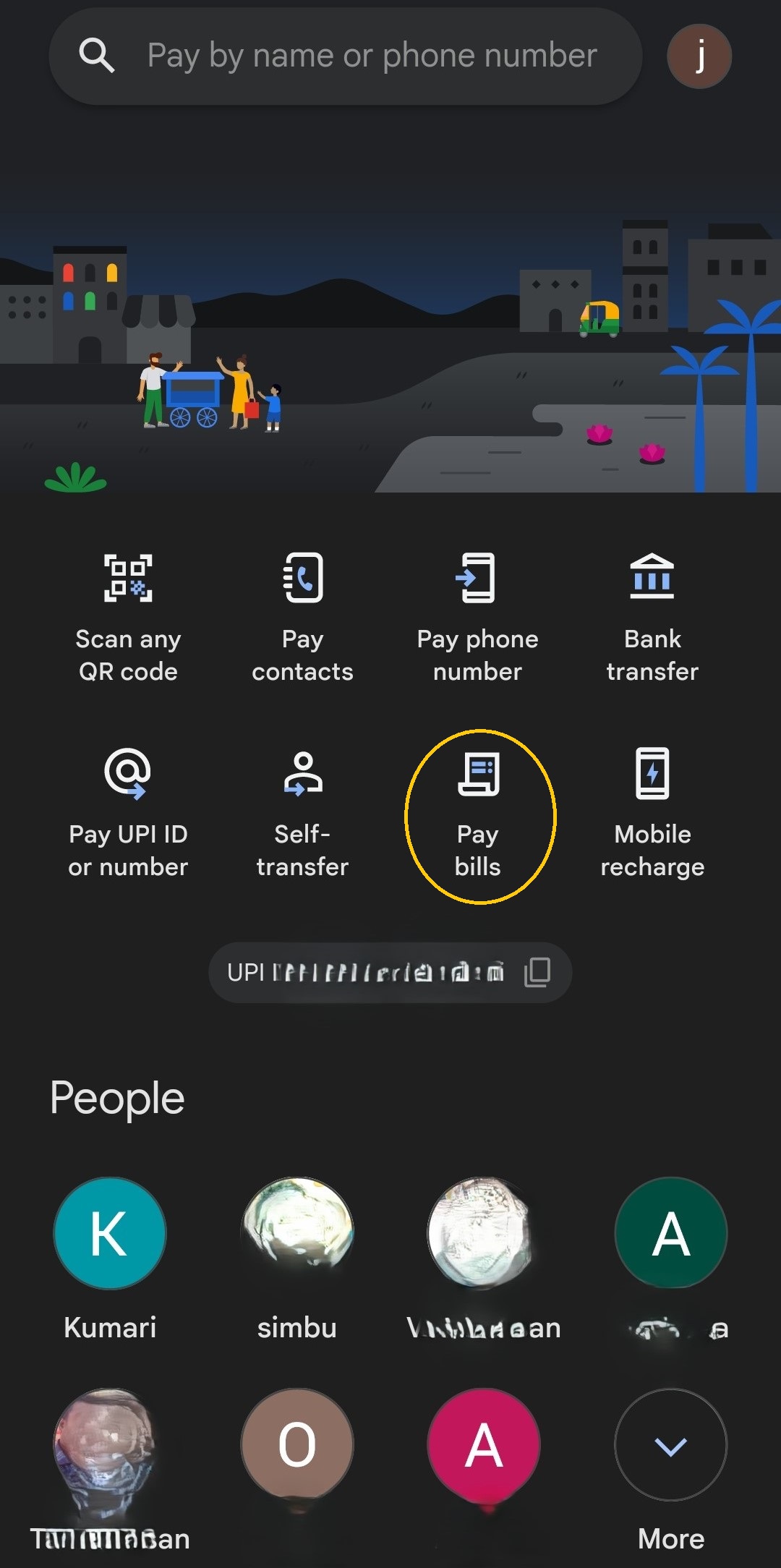
Task: Open the contact Kumari
Action: tap(110, 1233)
